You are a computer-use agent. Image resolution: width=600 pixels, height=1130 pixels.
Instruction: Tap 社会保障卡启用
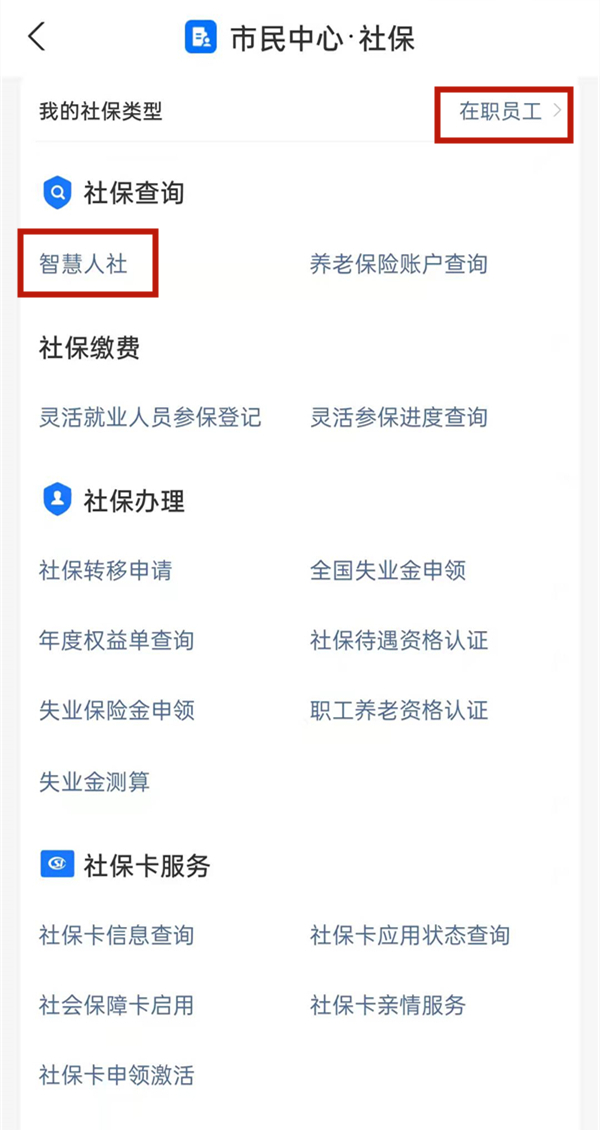pos(116,1005)
